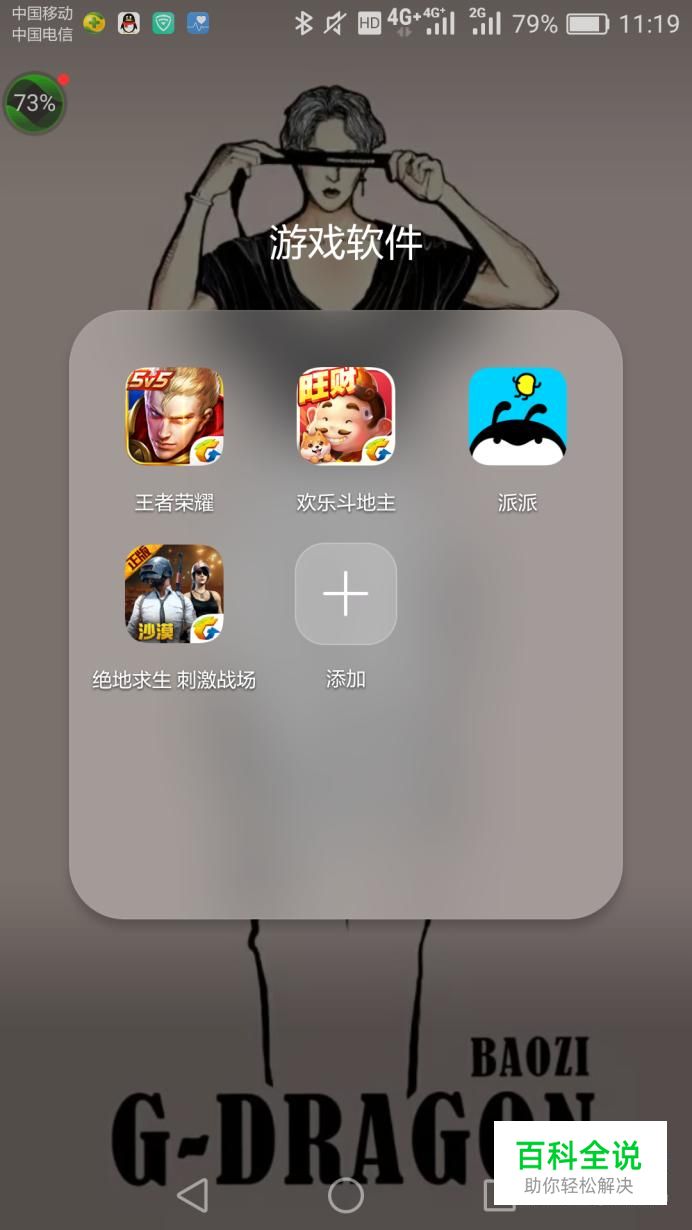
Task: Open the 派派 app
Action: [518, 416]
